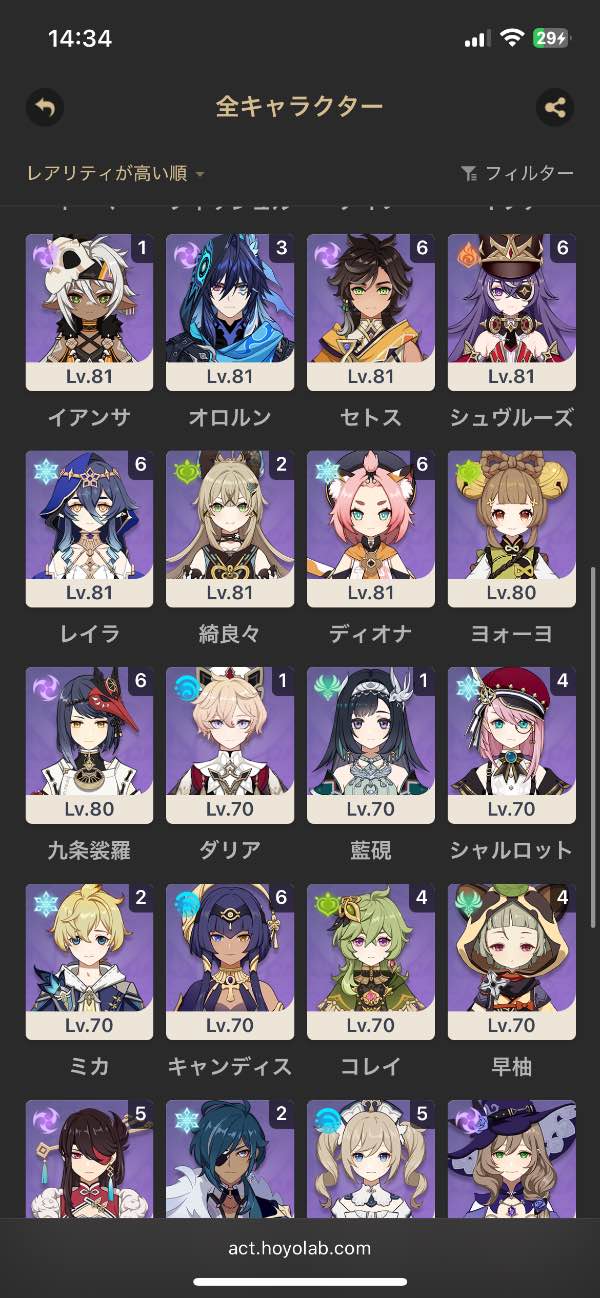Select the キャンディス card
This screenshot has height=1298, width=600.
point(230,962)
